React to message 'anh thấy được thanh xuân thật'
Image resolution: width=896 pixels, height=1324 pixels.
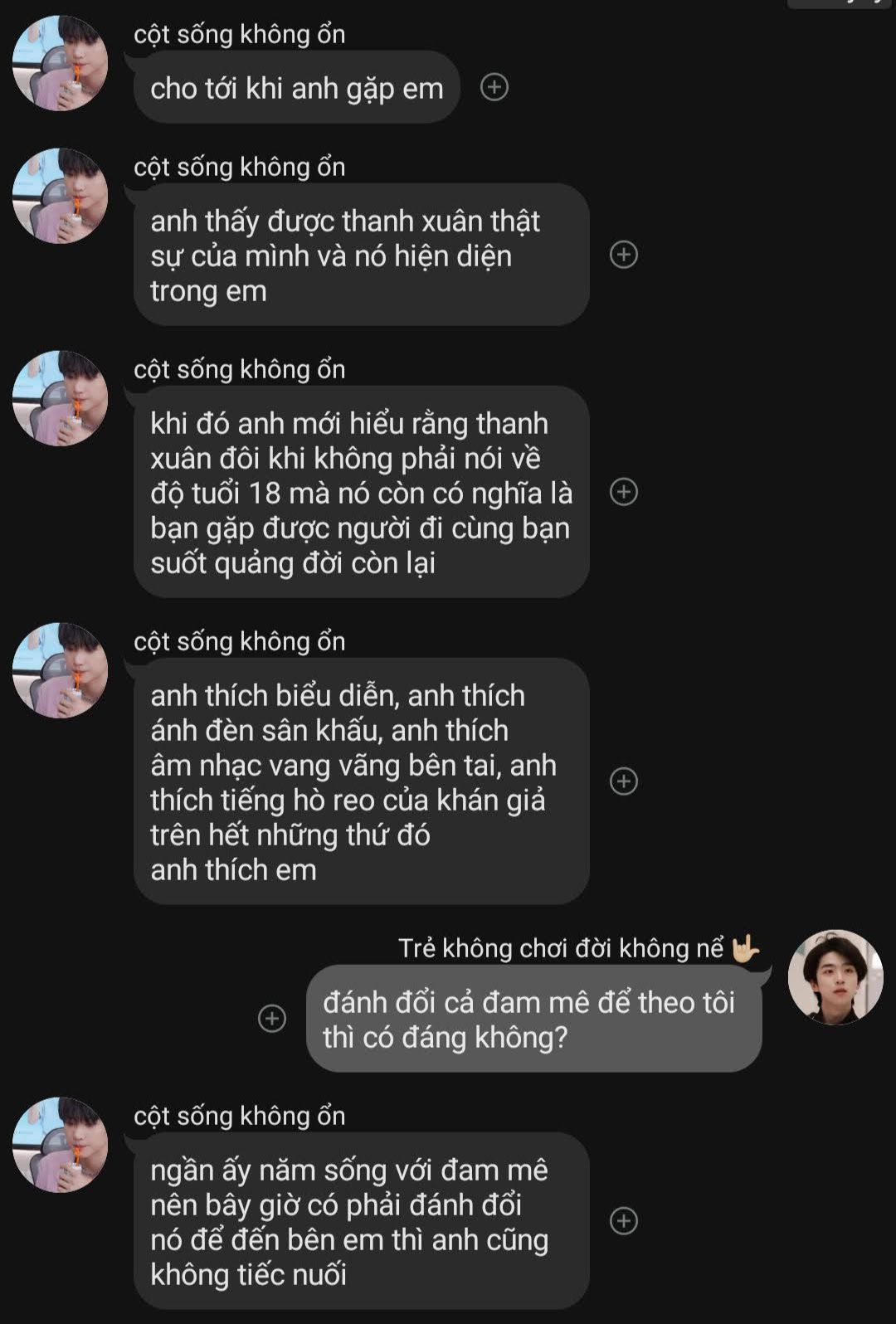point(624,255)
